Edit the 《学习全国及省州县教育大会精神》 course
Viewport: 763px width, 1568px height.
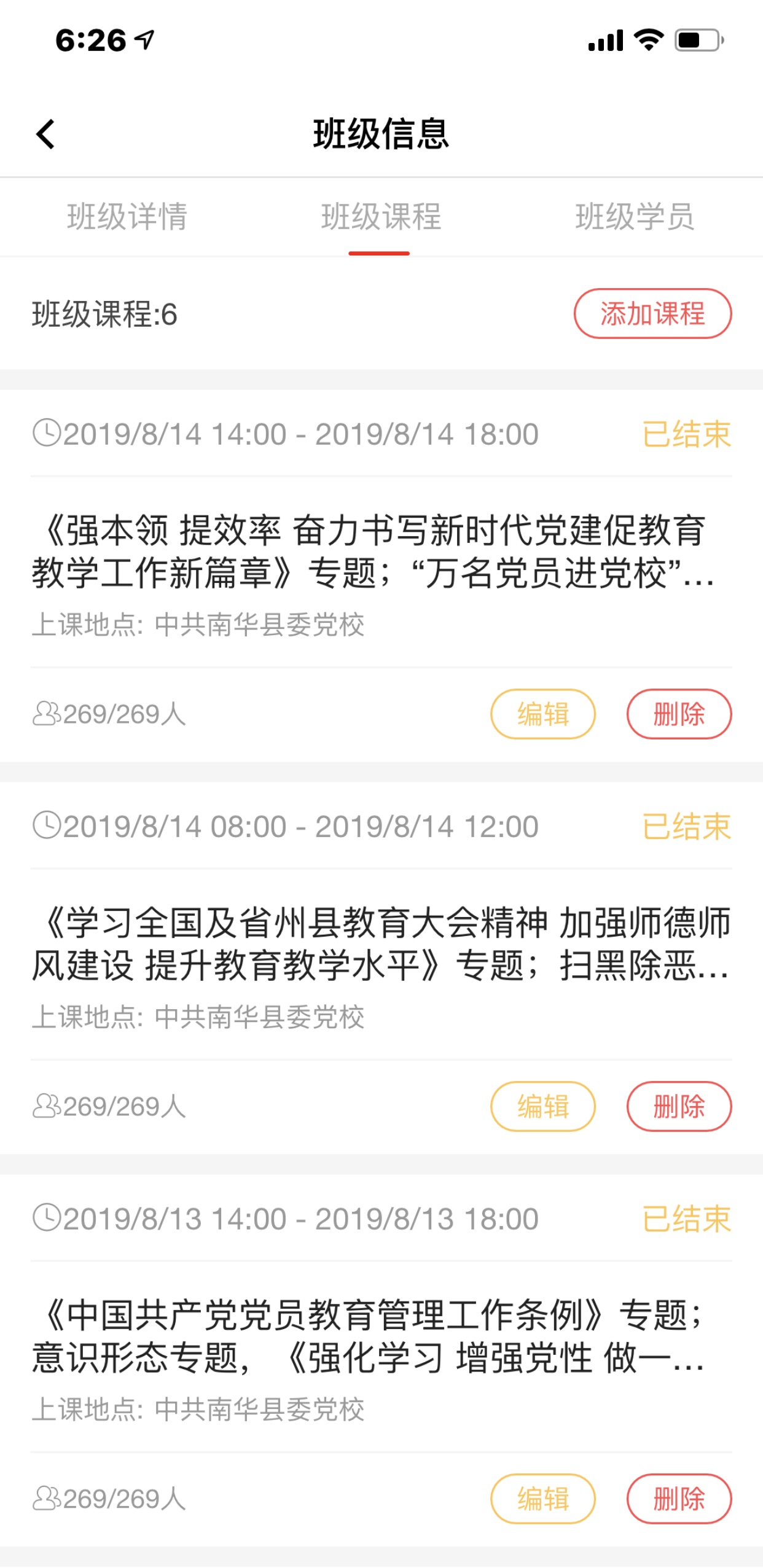pyautogui.click(x=542, y=1106)
